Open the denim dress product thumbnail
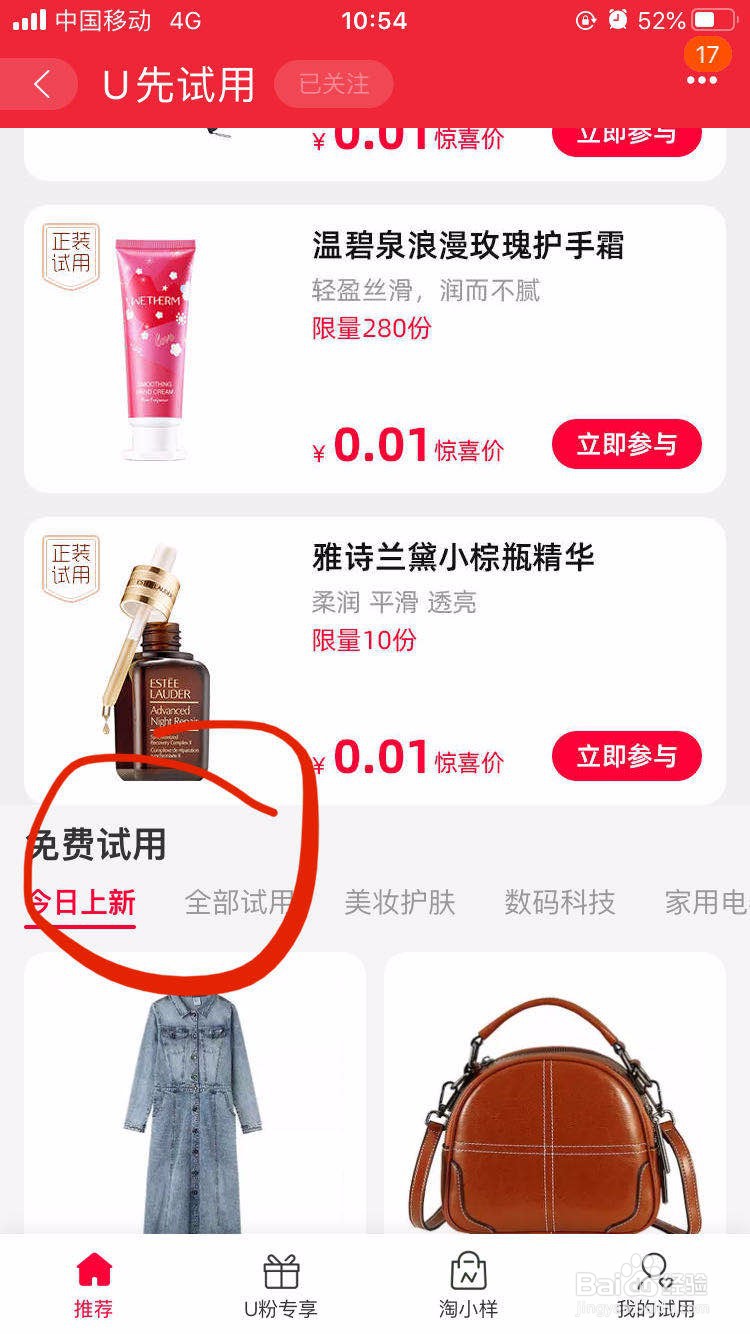Viewport: 750px width, 1334px height. (x=193, y=1110)
